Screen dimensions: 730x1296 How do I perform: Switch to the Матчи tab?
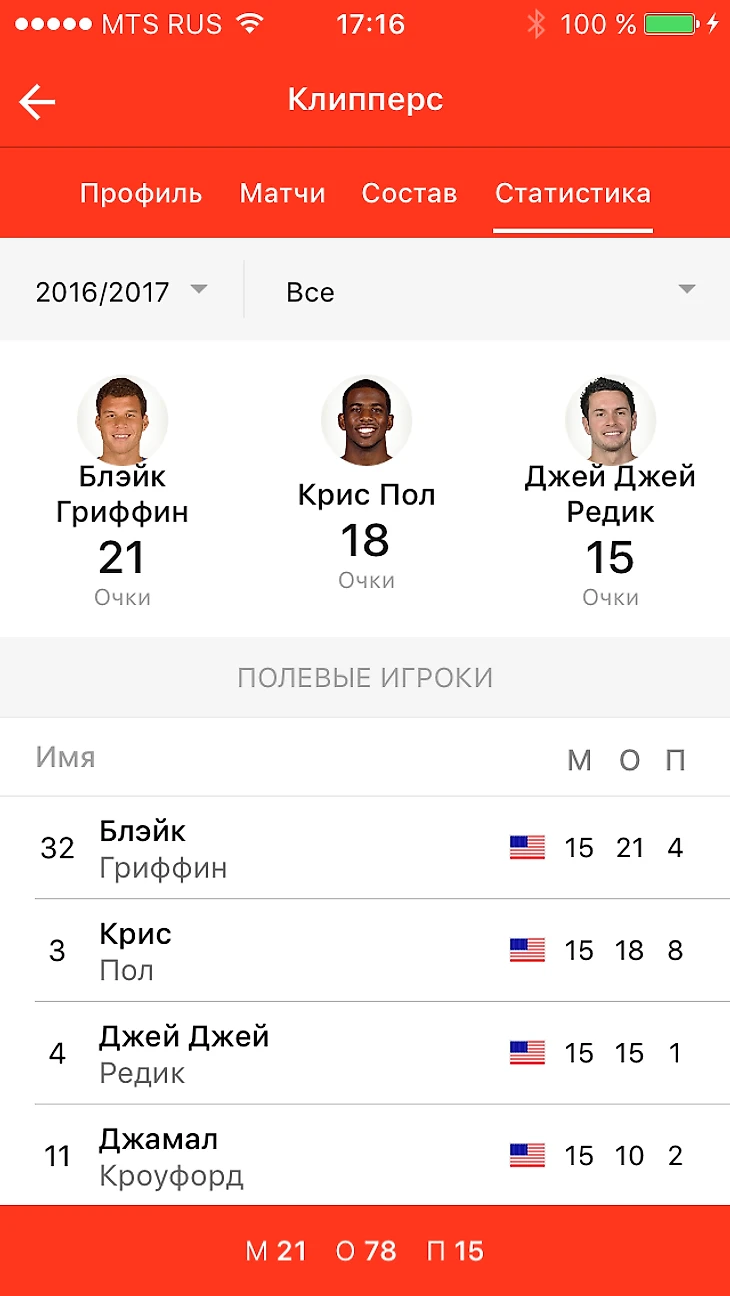tap(283, 193)
